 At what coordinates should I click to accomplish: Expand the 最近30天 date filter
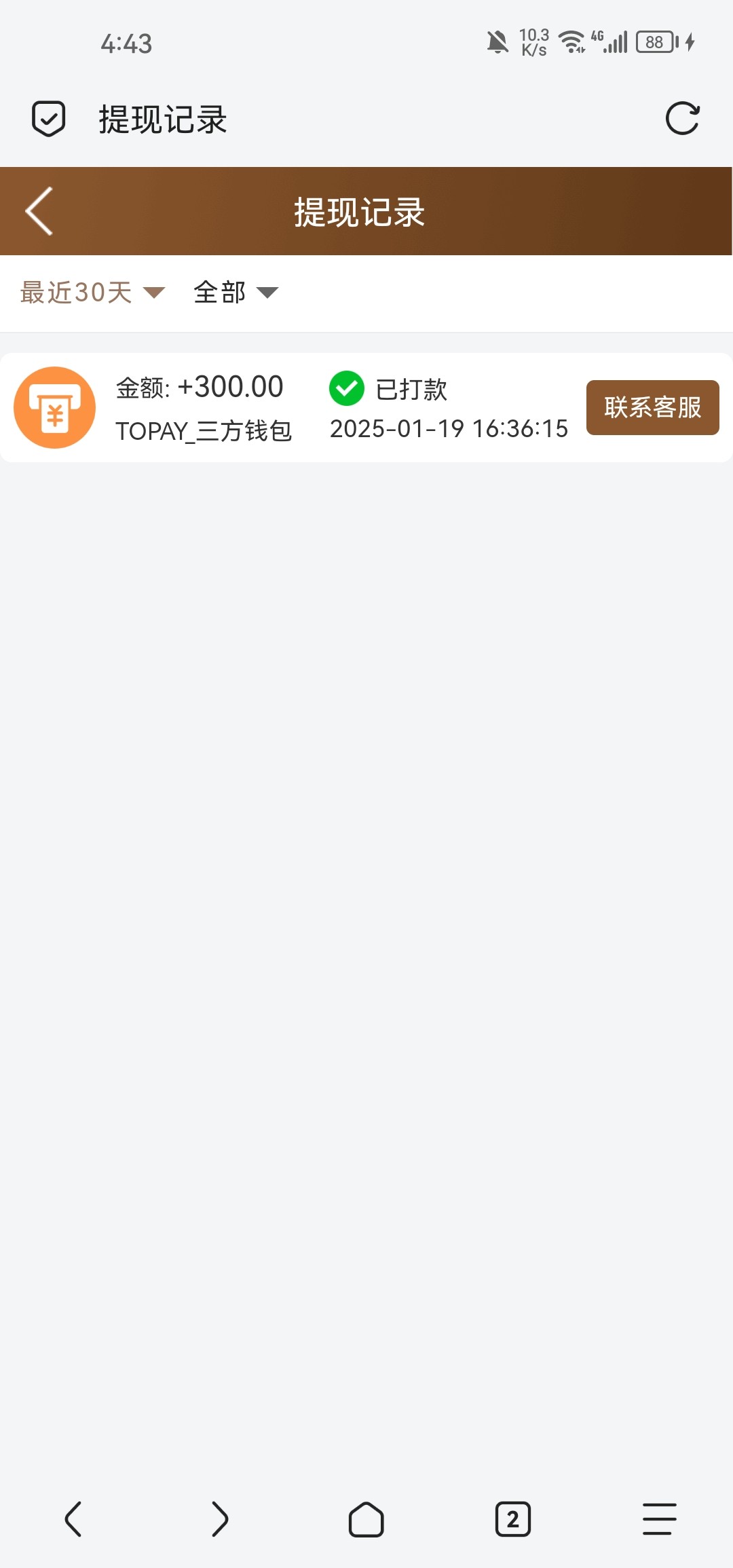point(92,293)
